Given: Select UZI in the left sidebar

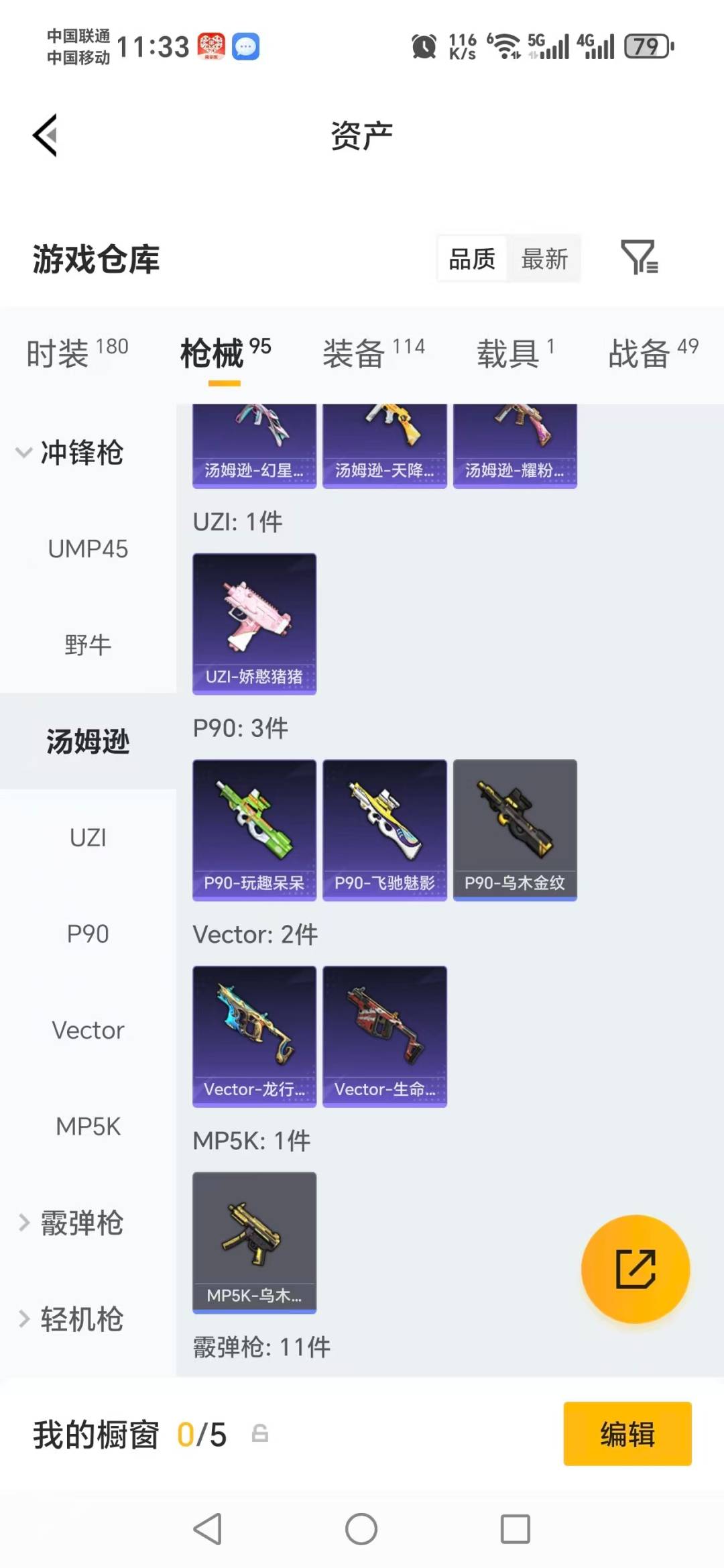Looking at the screenshot, I should [88, 837].
